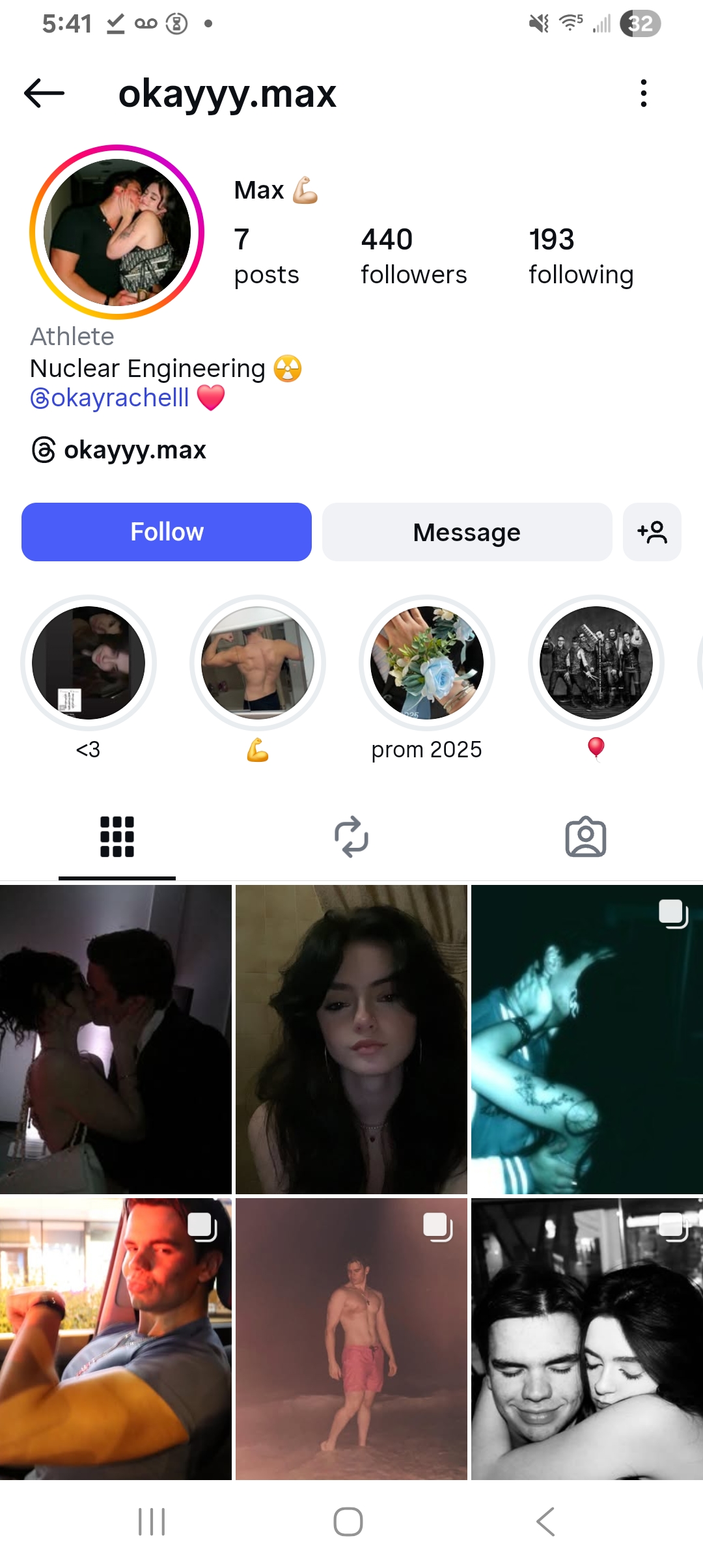The image size is (703, 1568).
Task: Open the three-dot overflow menu
Action: (643, 93)
